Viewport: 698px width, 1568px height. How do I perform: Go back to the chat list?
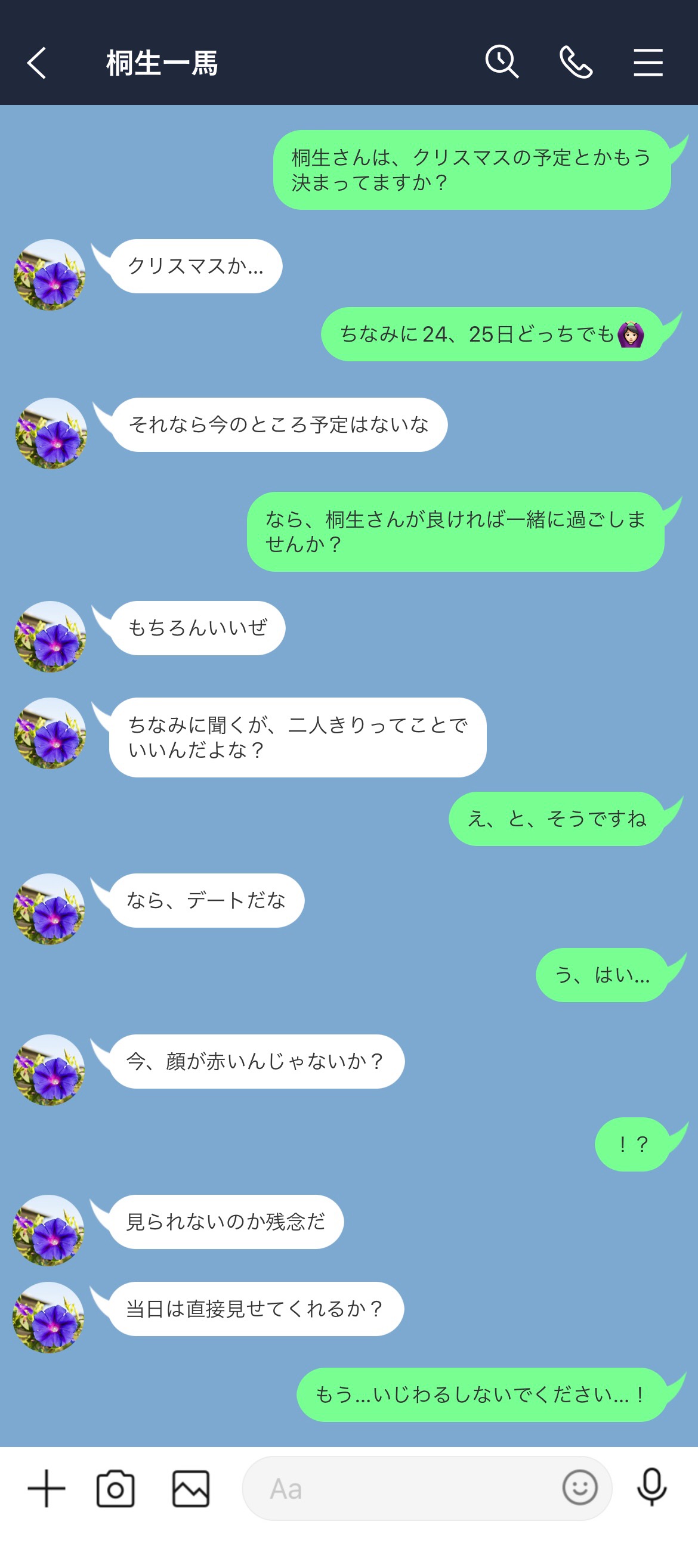point(36,63)
